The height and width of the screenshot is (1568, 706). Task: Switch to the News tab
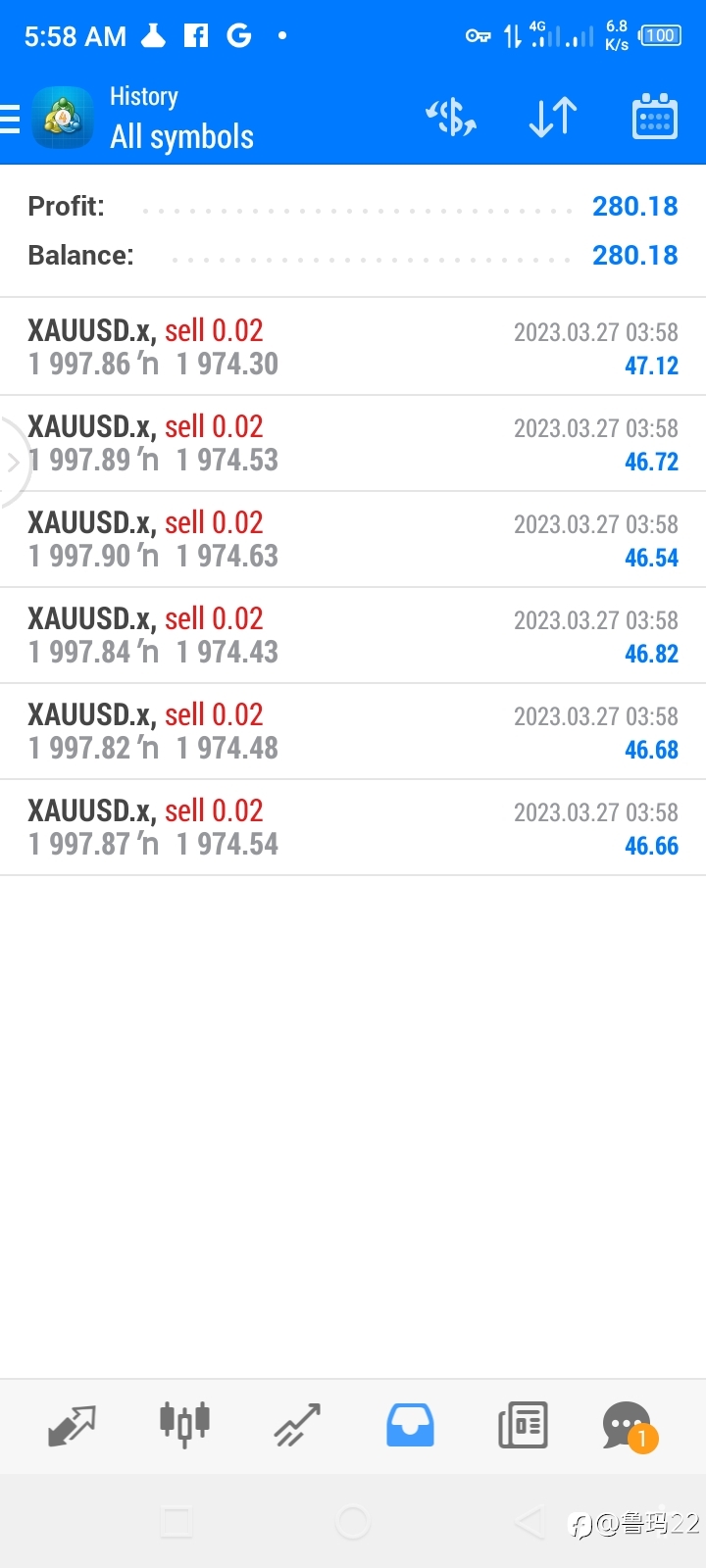523,1426
